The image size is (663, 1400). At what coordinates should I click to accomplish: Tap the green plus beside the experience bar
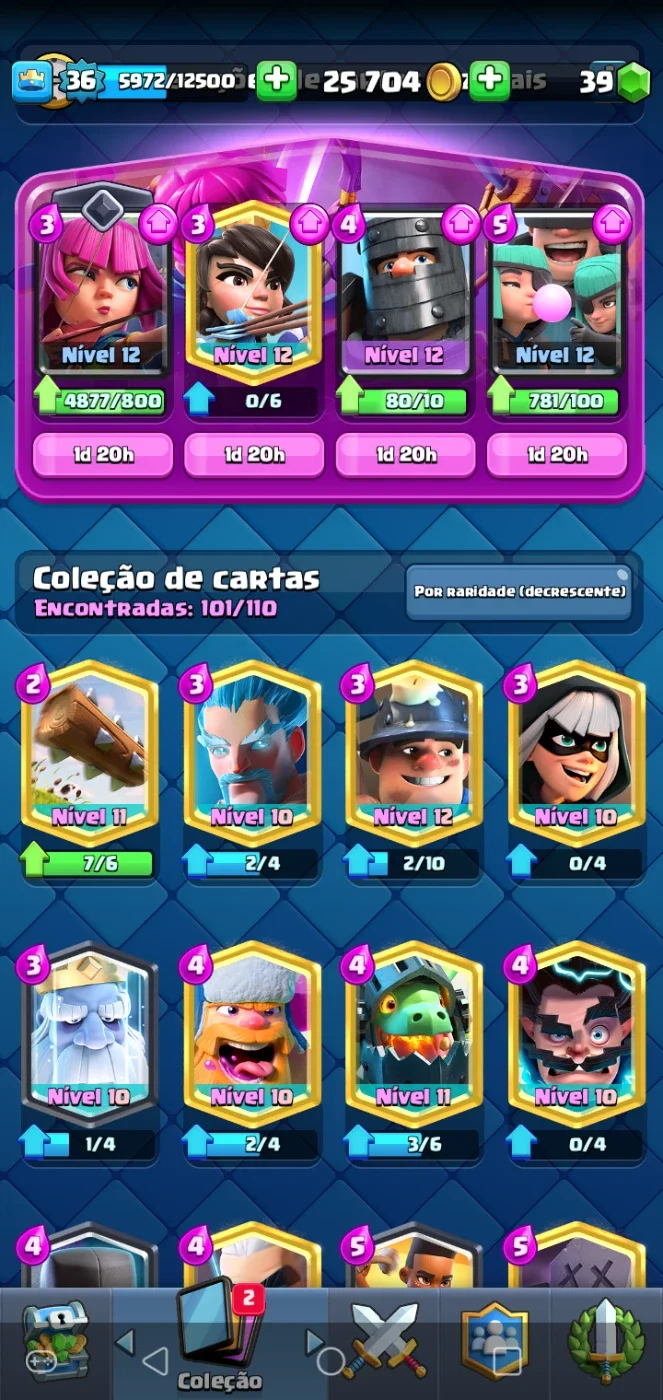[276, 80]
